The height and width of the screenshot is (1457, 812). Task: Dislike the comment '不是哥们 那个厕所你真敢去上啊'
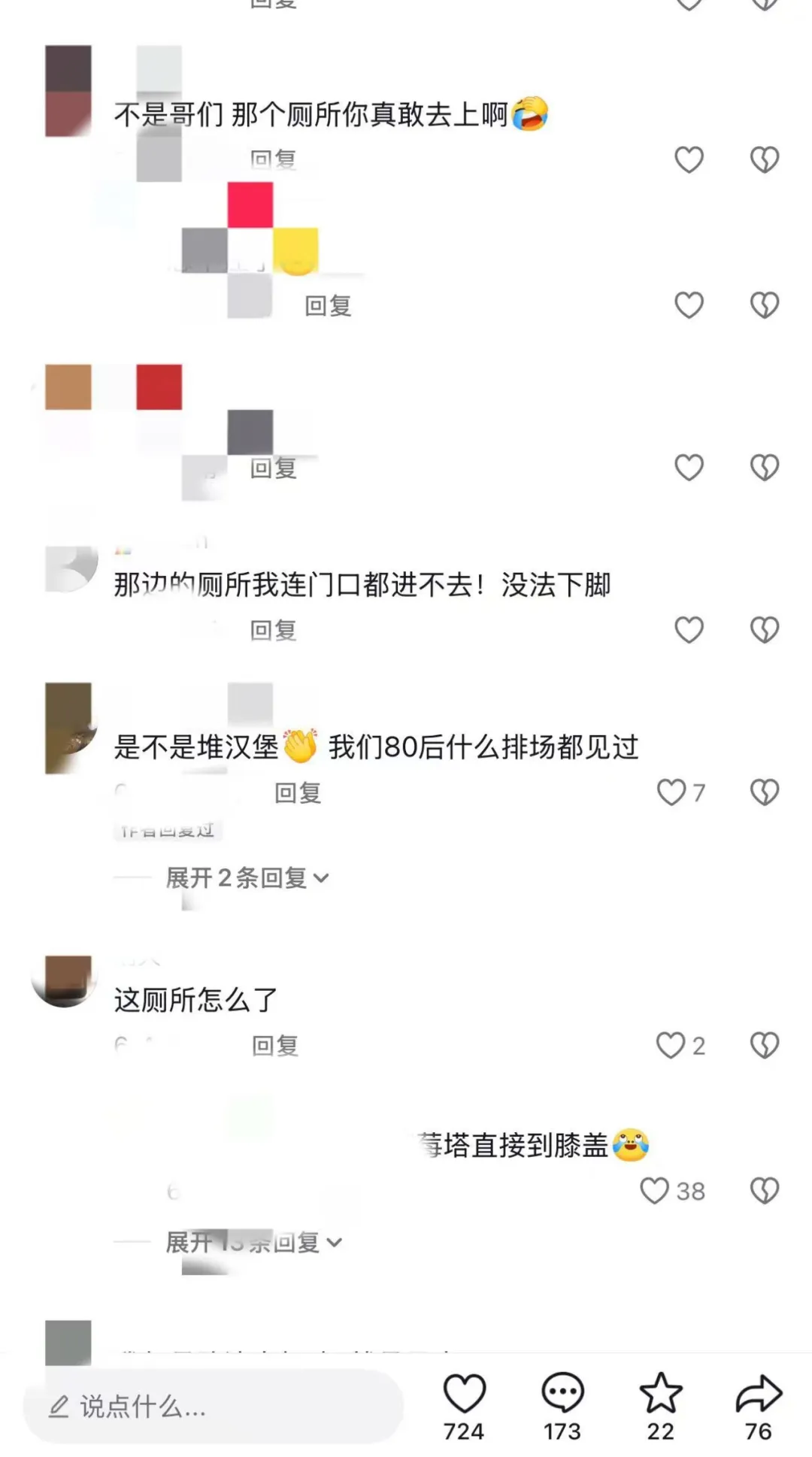(764, 159)
